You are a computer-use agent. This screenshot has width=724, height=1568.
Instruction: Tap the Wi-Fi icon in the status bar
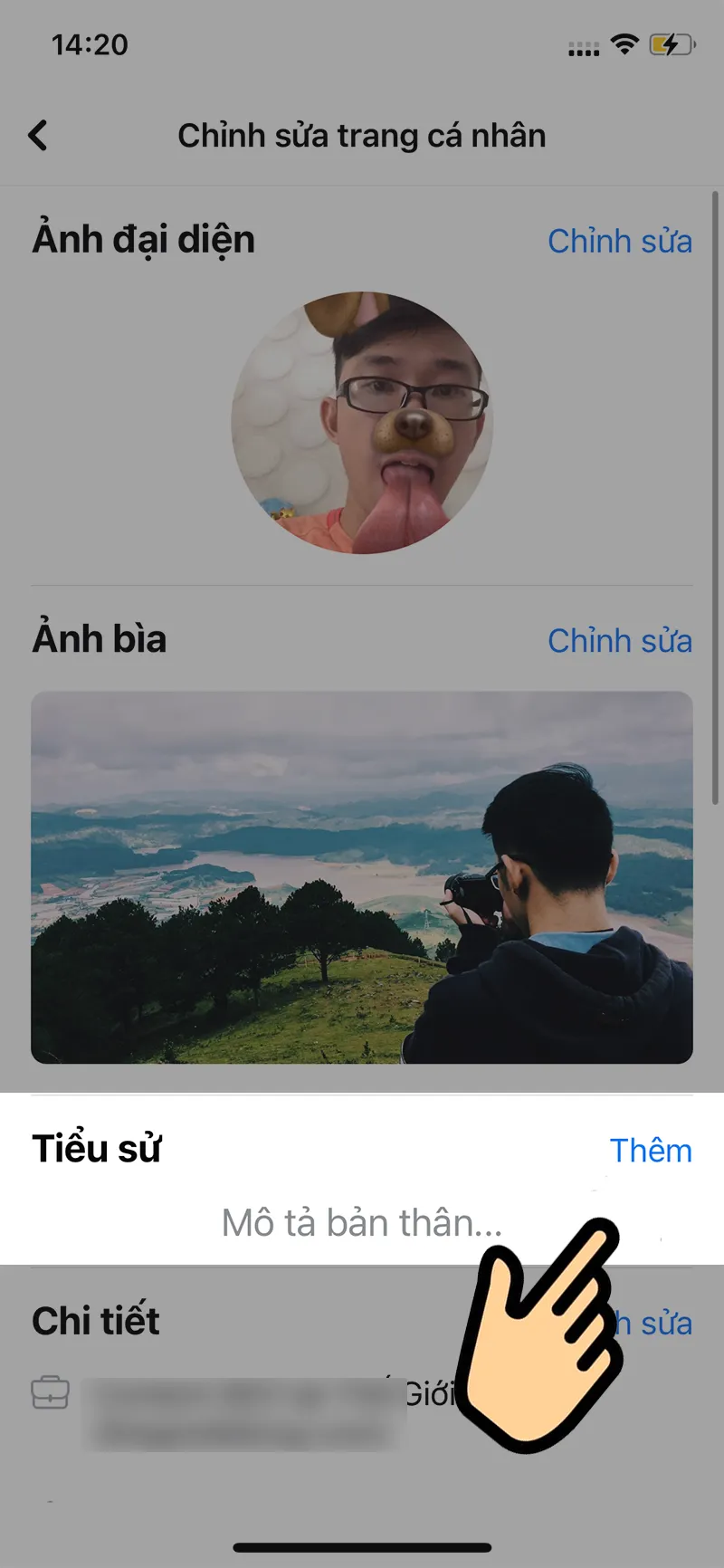point(626,43)
